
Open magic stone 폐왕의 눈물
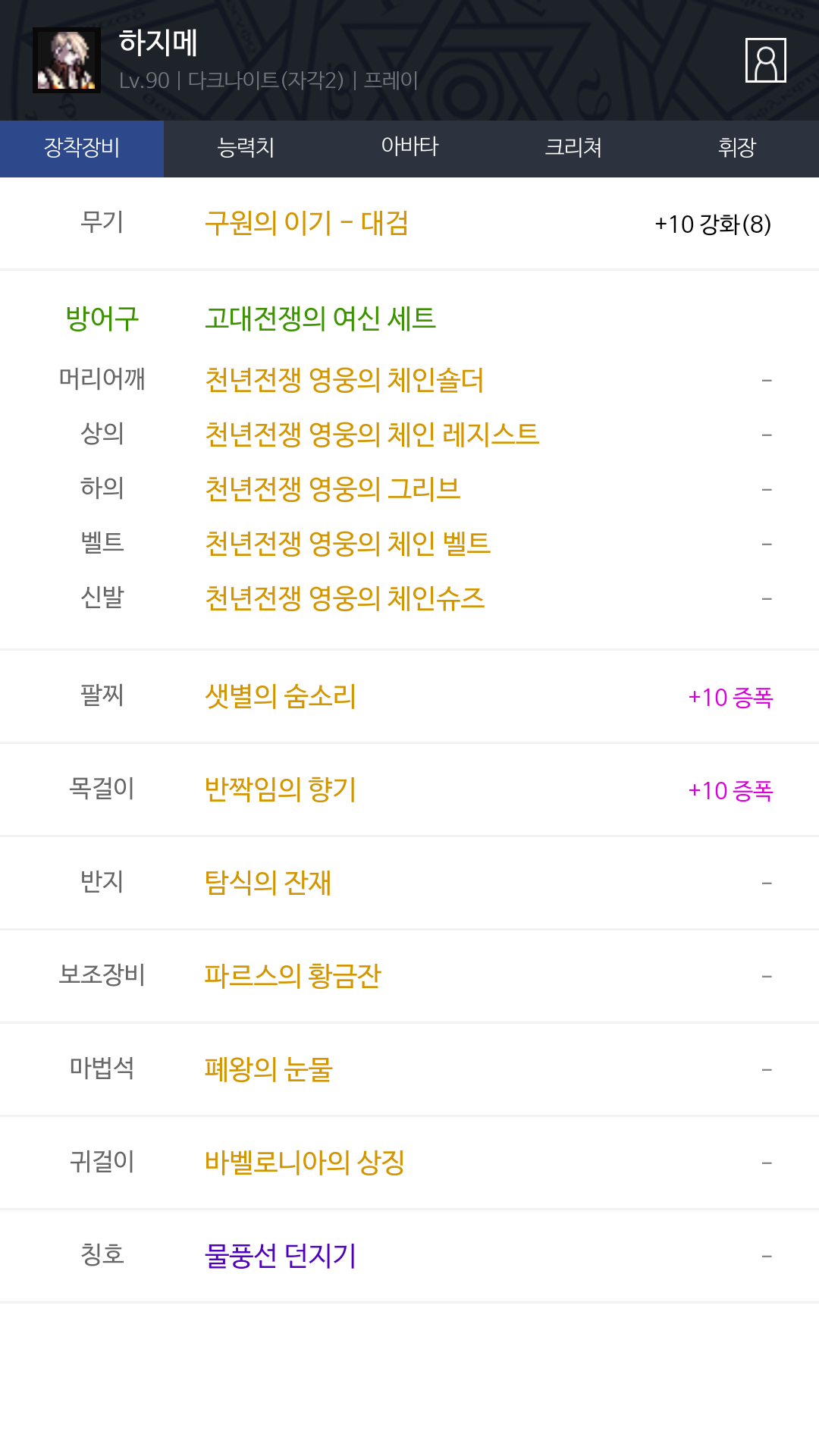tap(268, 1069)
